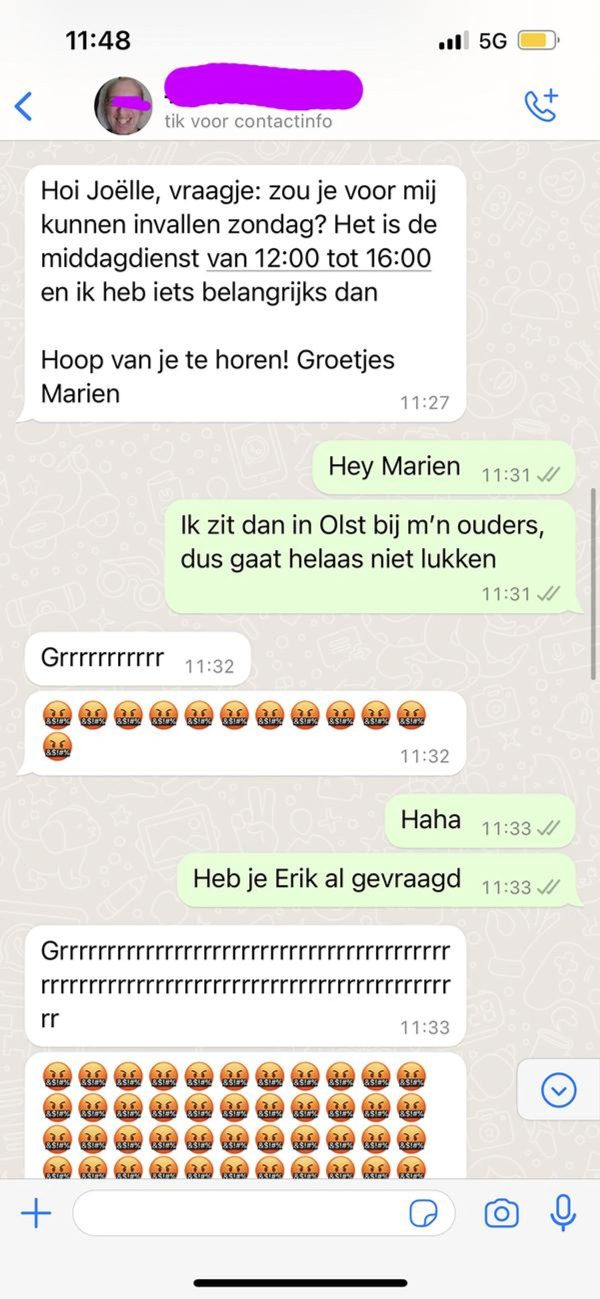Open the camera to take a photo
The width and height of the screenshot is (600, 1299).
[x=501, y=1214]
